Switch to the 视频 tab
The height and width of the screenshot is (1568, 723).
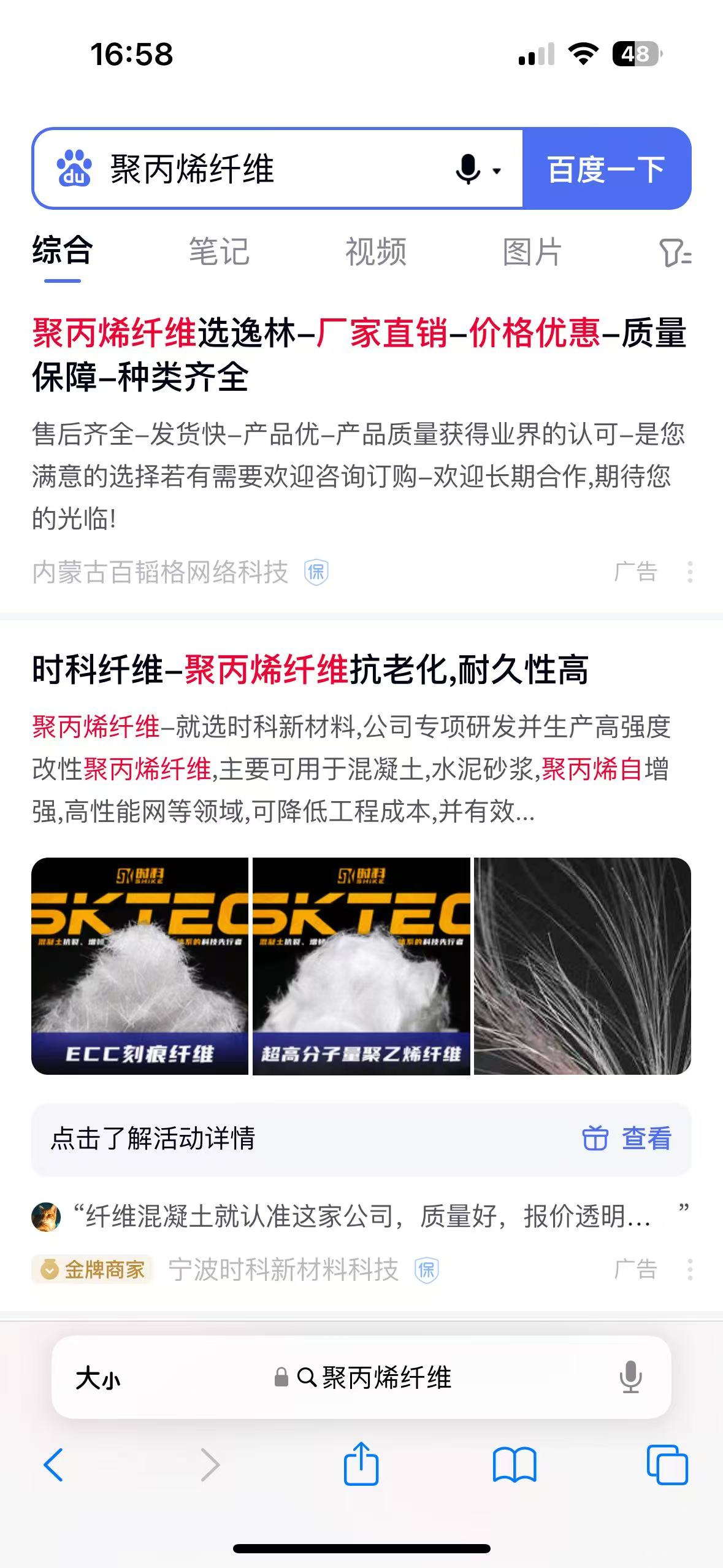[376, 252]
